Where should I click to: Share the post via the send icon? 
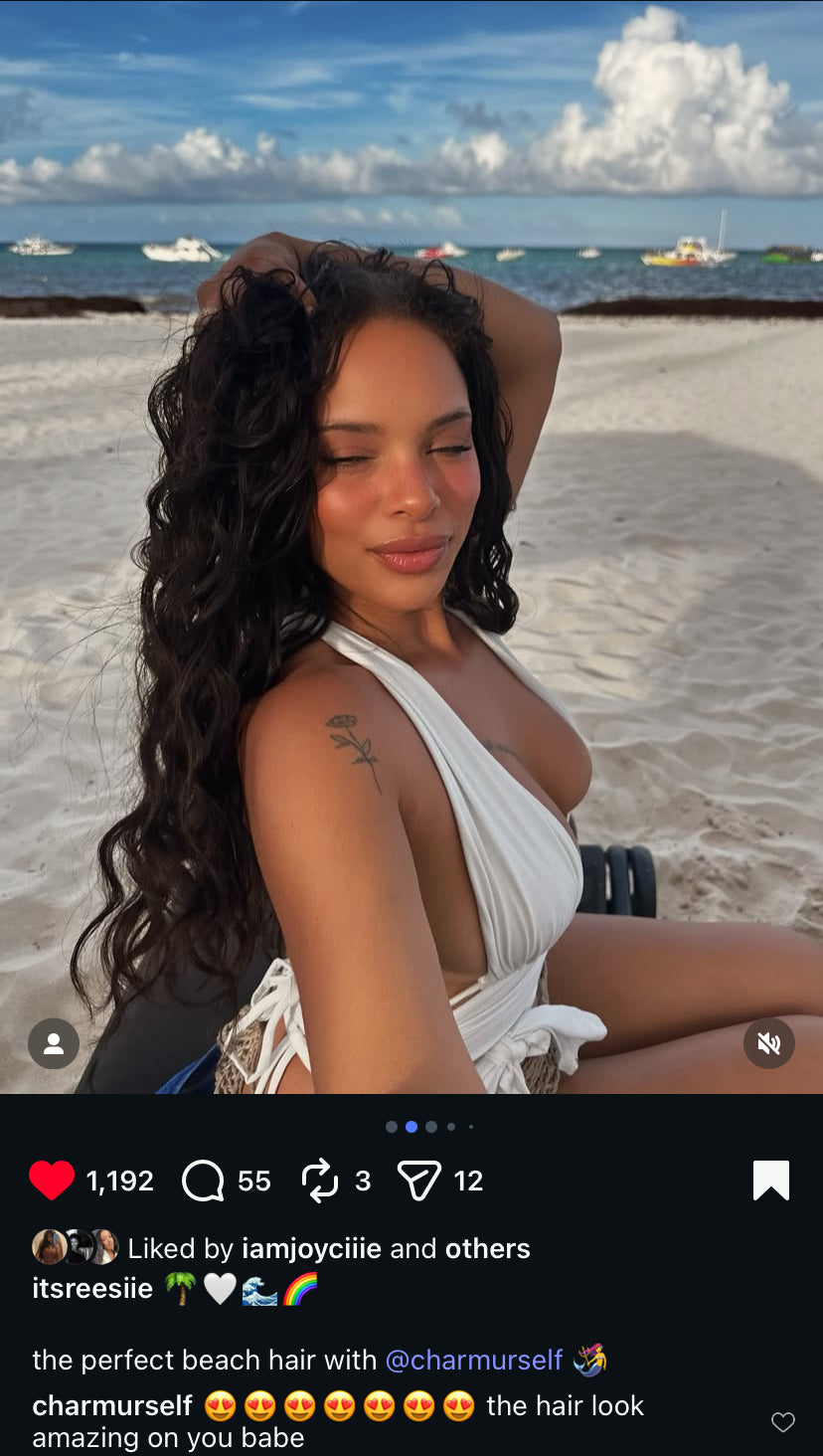click(x=418, y=1181)
